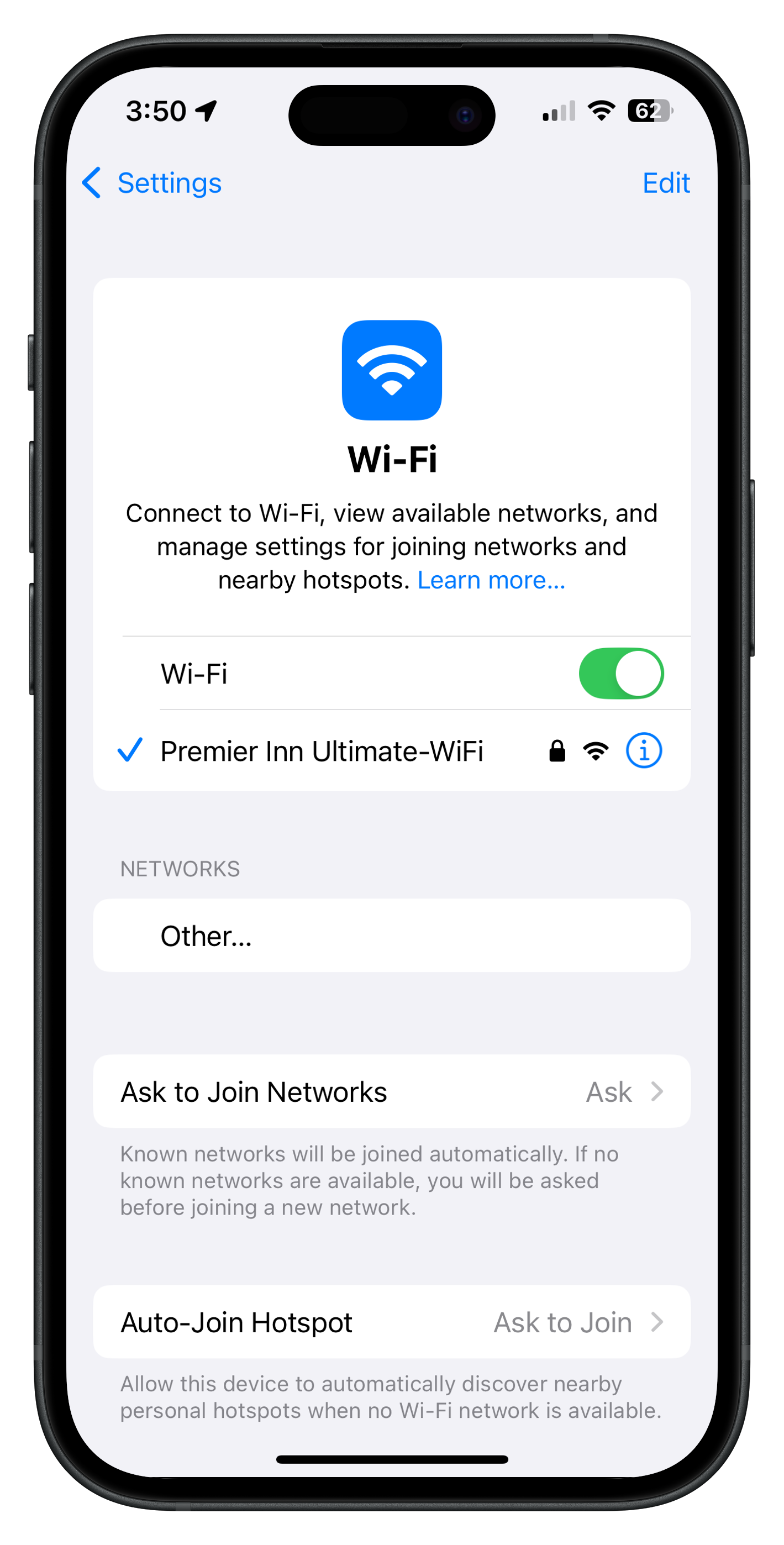Open Ask to Join Networks setting
The width and height of the screenshot is (784, 1545).
click(x=391, y=1091)
